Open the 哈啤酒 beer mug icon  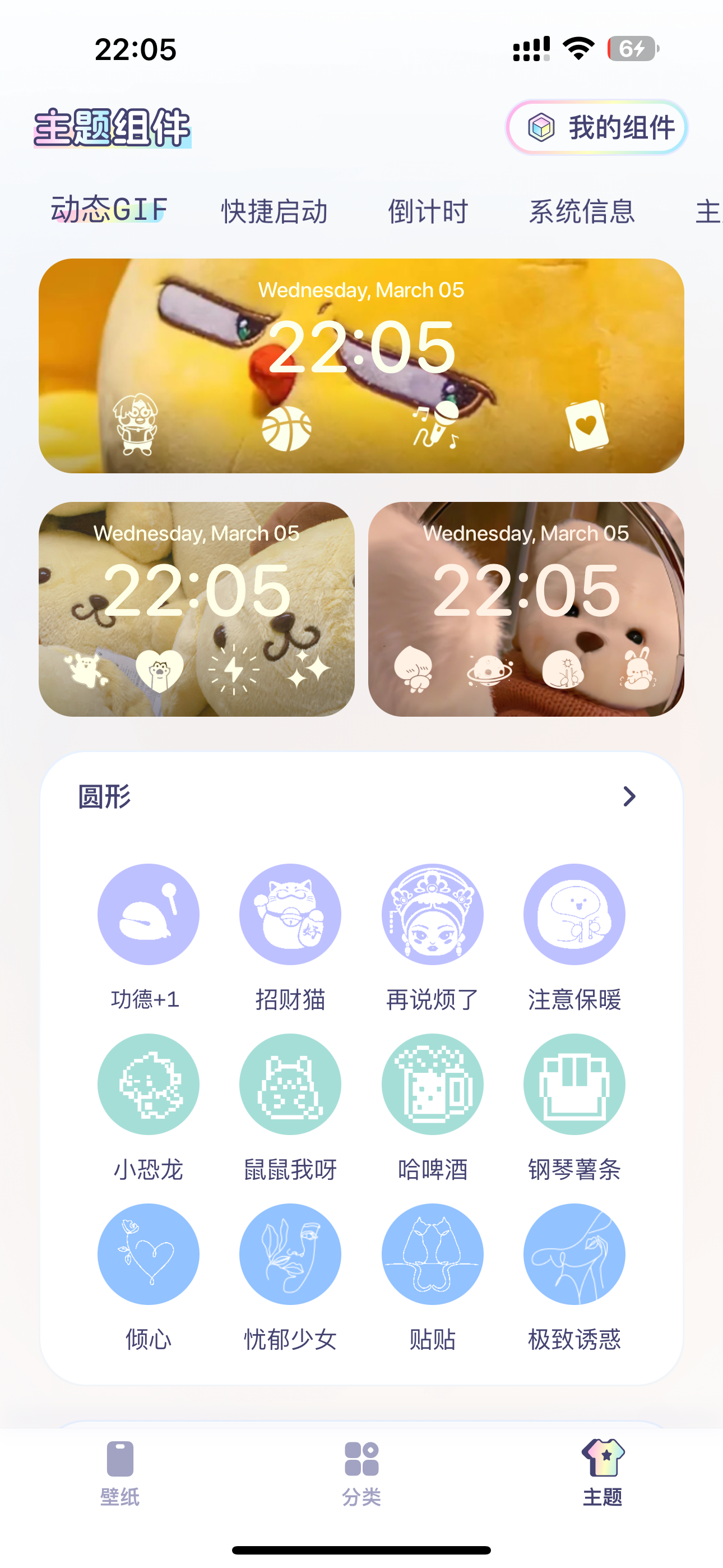tap(432, 1084)
